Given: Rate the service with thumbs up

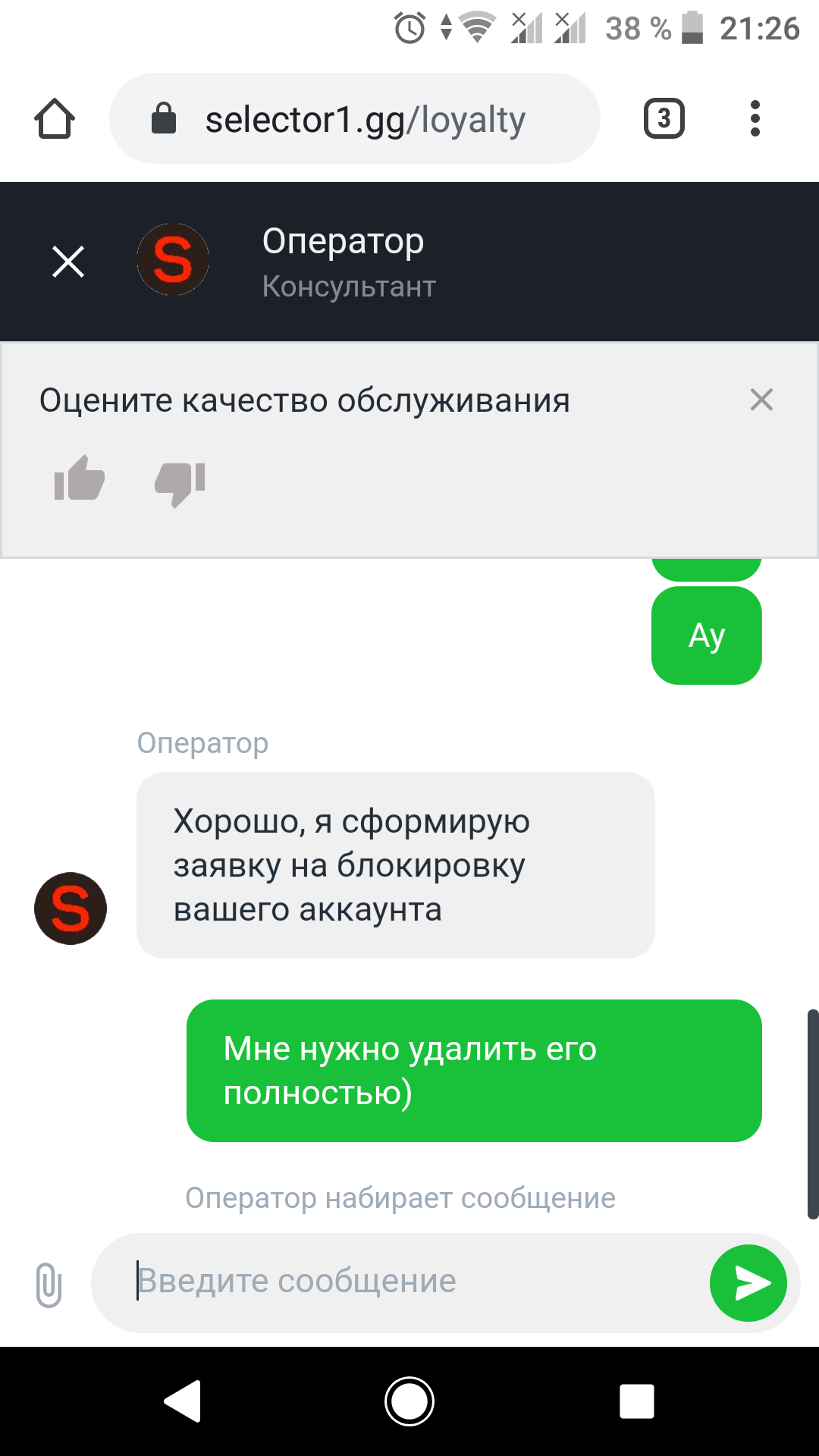Looking at the screenshot, I should coord(79,479).
